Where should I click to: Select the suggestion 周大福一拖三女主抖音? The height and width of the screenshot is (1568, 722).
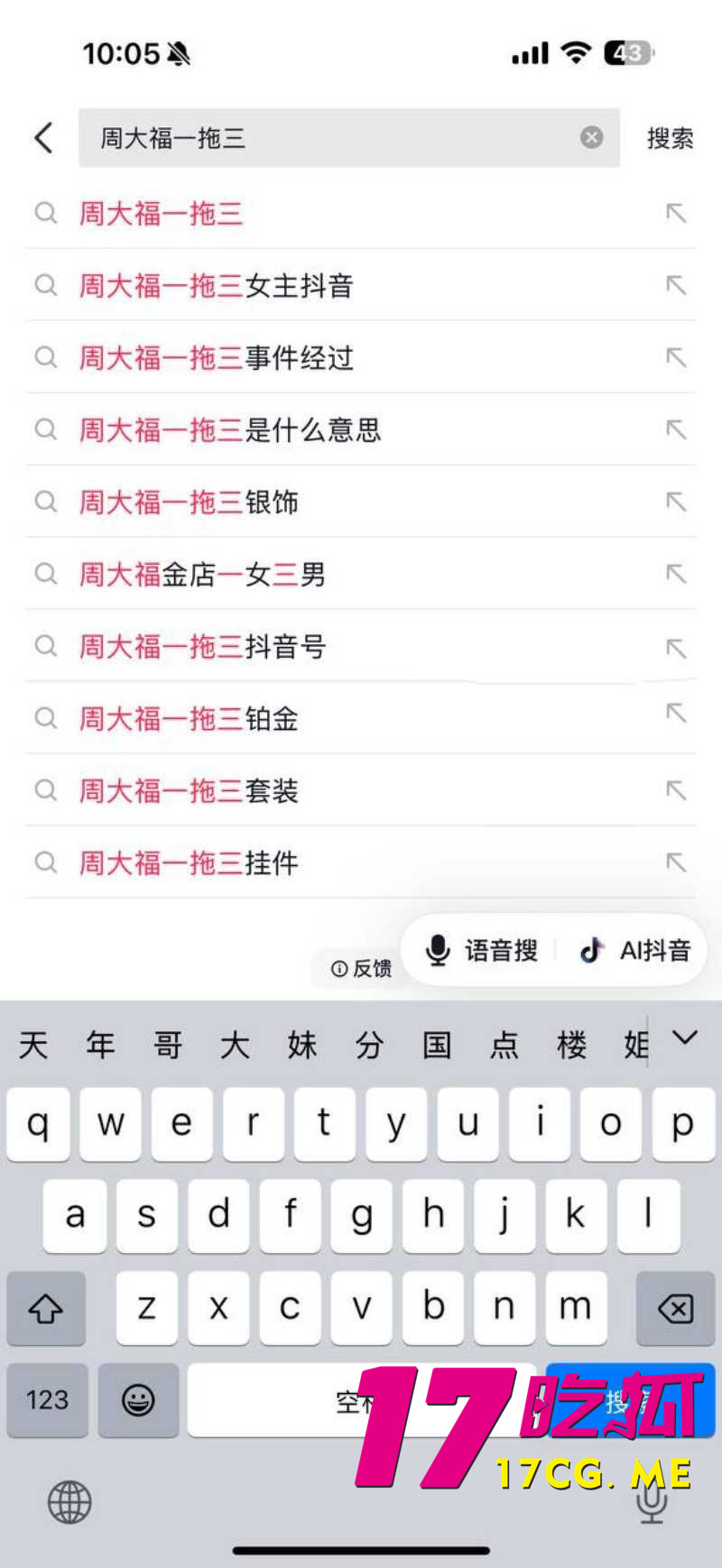(217, 285)
